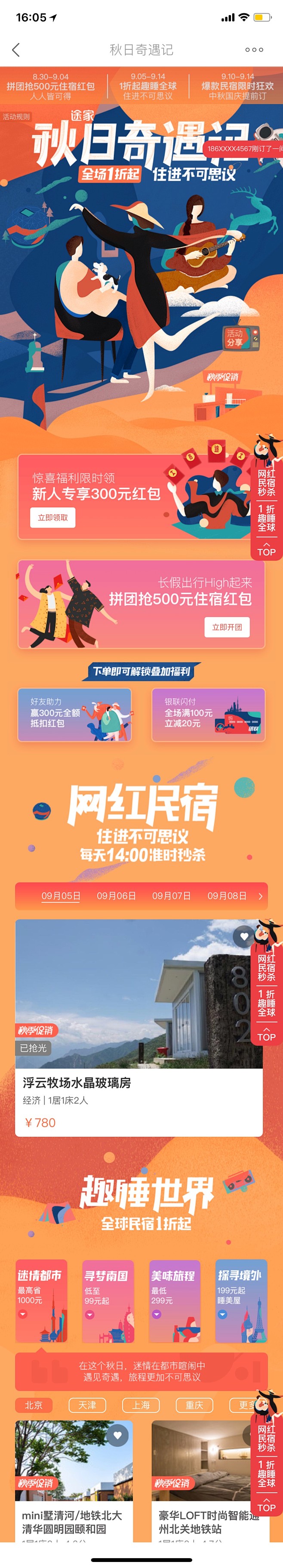Viewport: 283px width, 1568px height.
Task: Open the three-dot overflow menu
Action: (x=254, y=50)
